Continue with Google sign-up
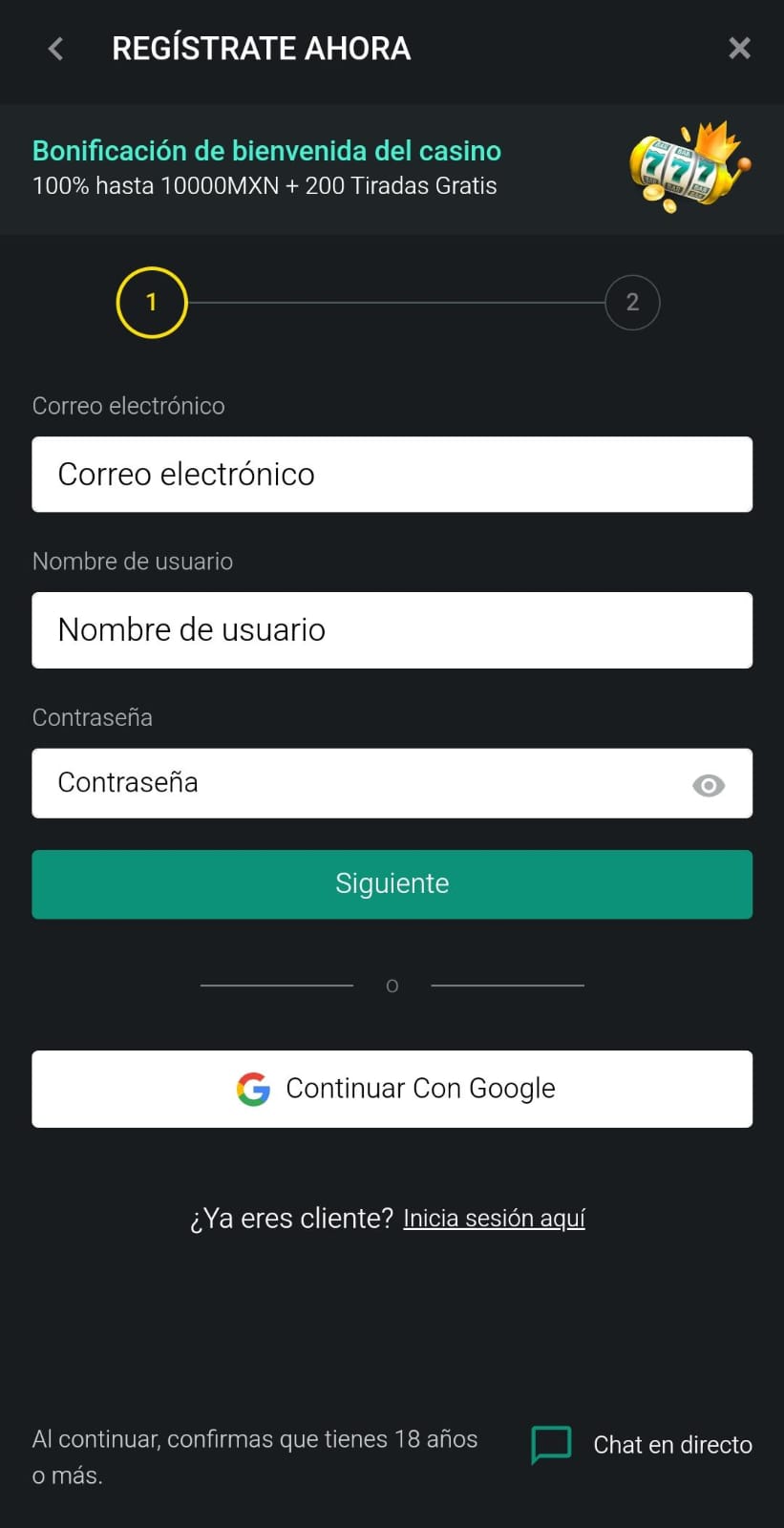 point(392,1089)
